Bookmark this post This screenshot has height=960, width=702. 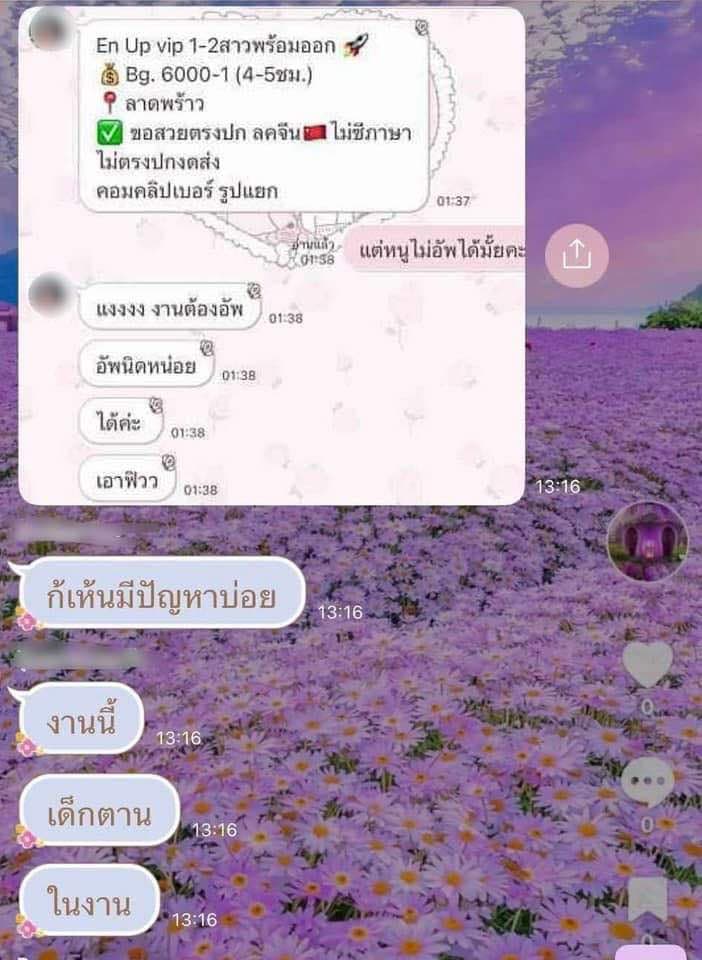click(x=648, y=899)
